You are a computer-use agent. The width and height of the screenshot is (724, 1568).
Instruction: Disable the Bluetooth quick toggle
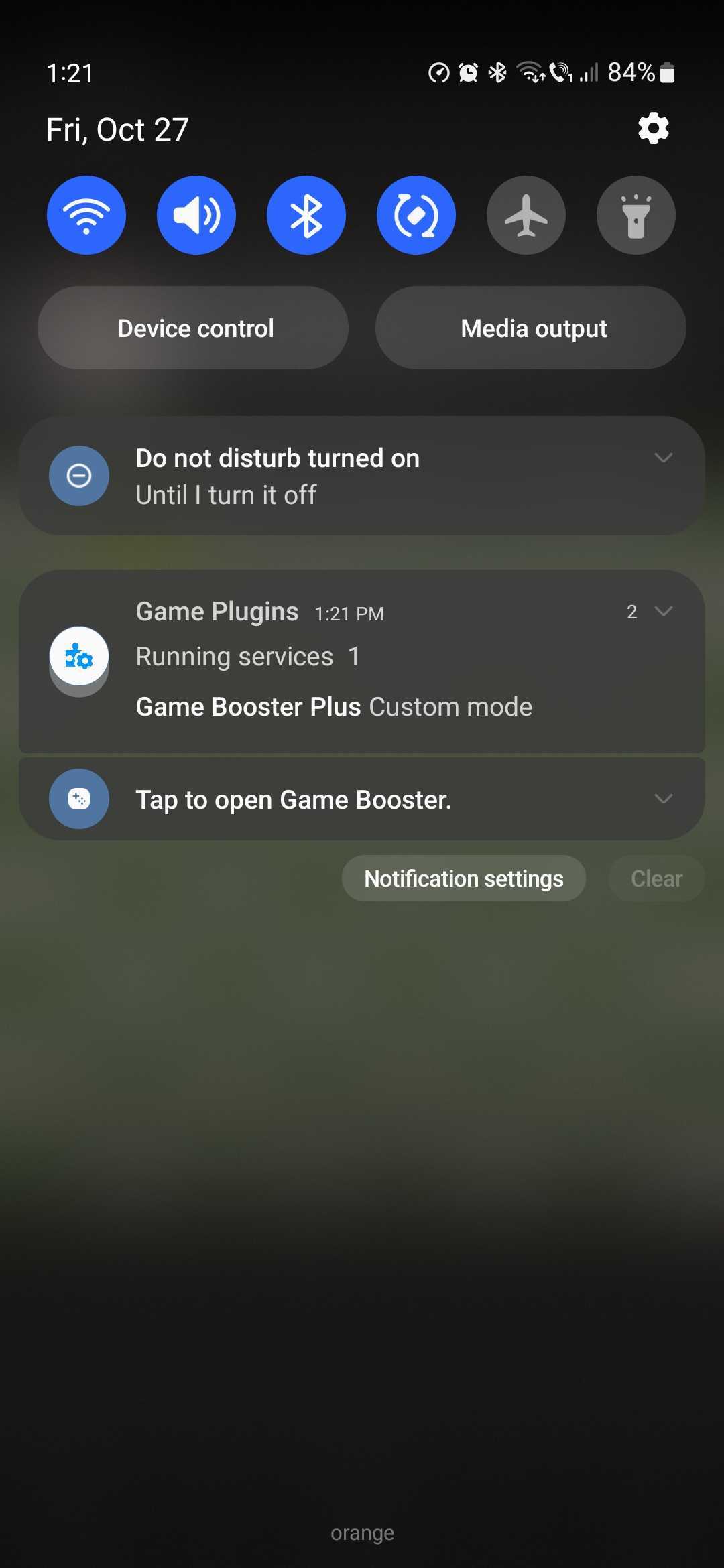point(306,215)
